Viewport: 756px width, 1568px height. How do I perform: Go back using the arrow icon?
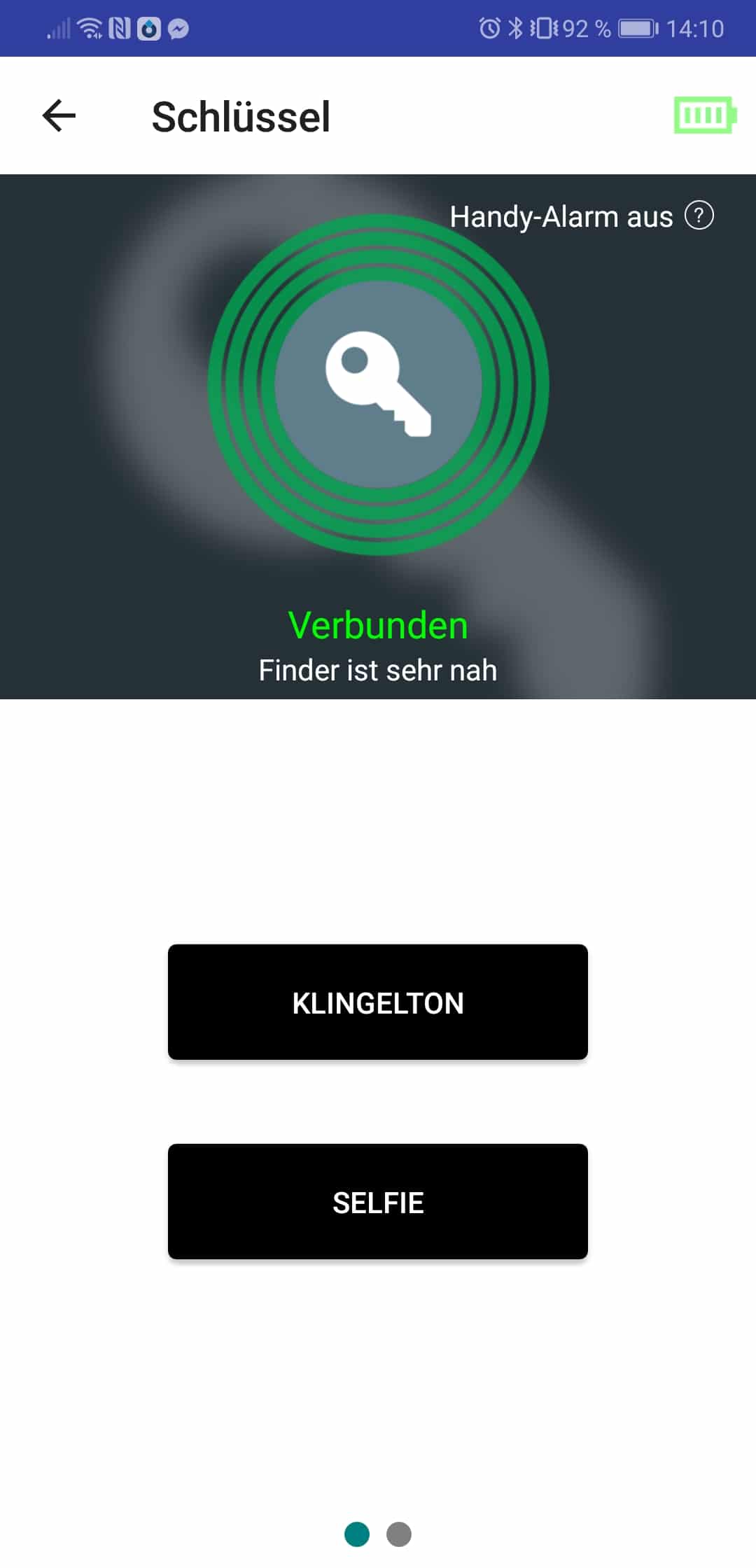point(59,115)
